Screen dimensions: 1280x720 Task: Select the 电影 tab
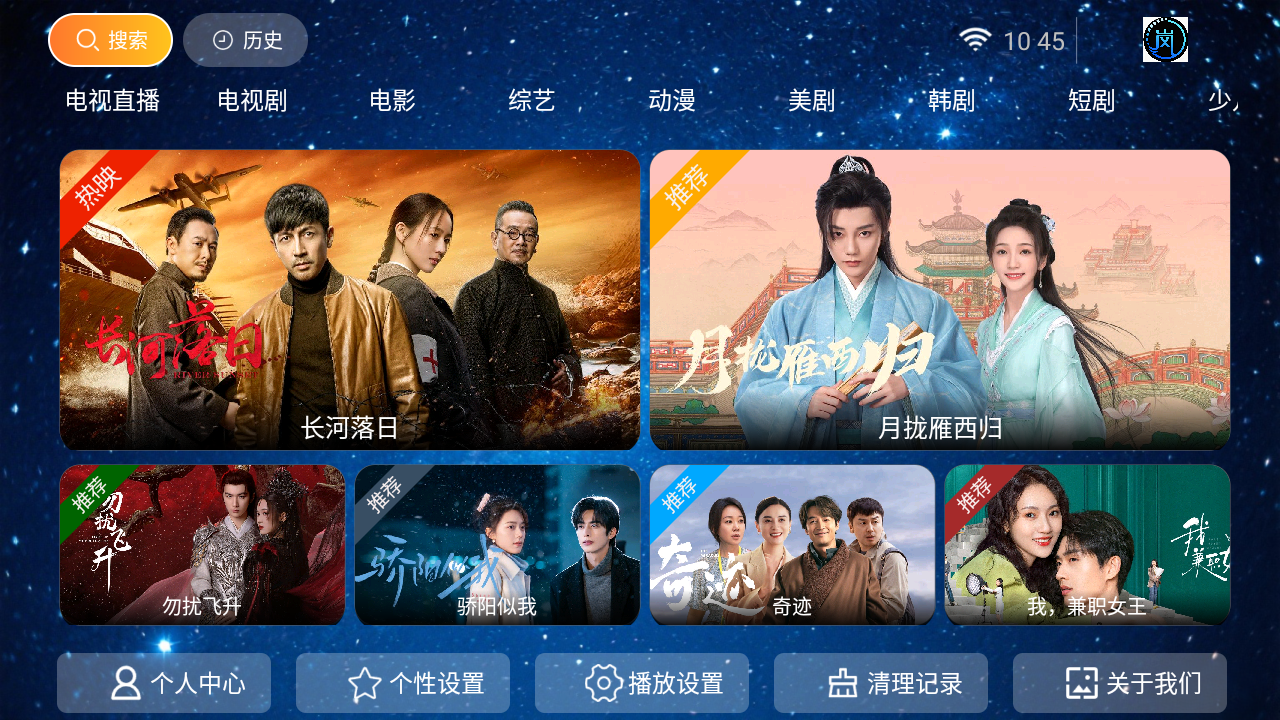[392, 100]
